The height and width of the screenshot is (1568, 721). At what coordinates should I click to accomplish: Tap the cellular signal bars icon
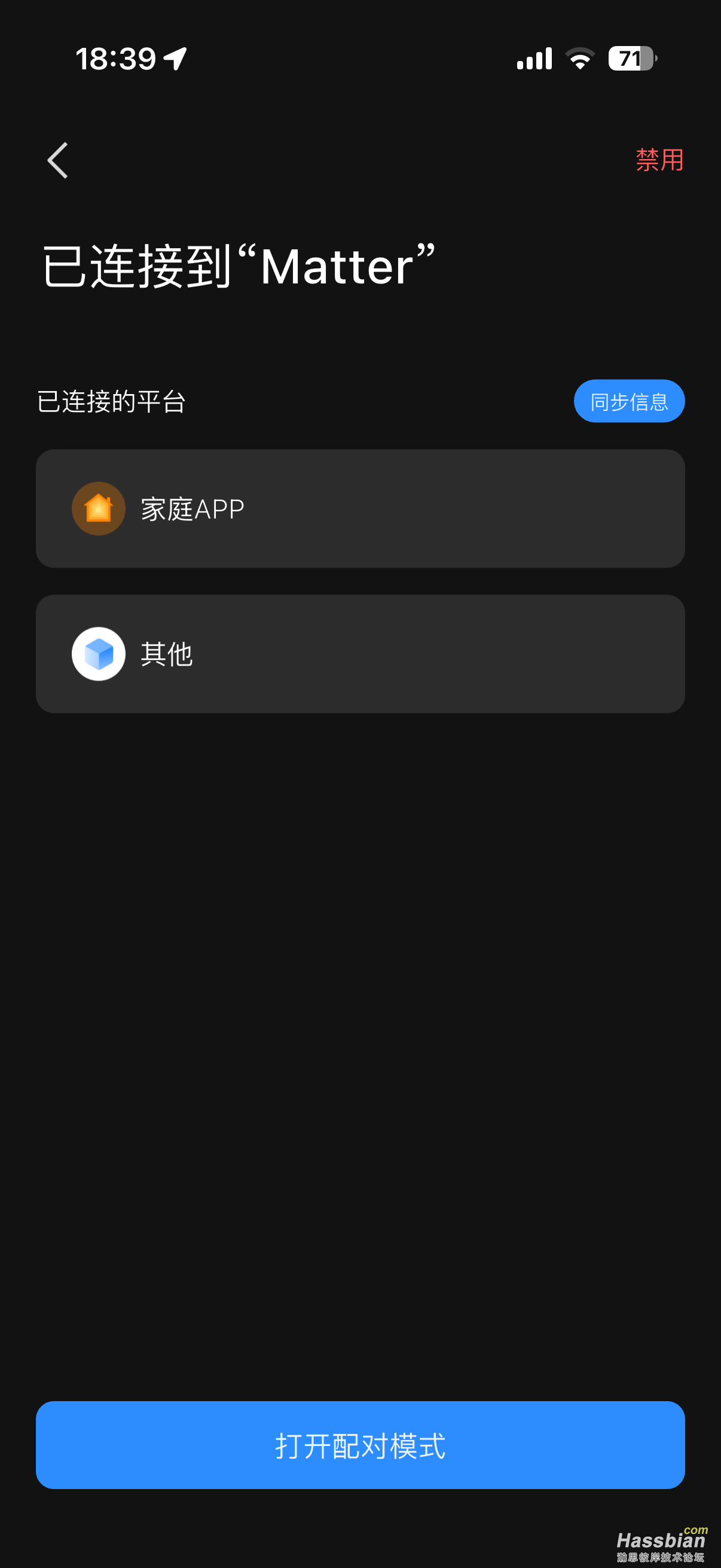[534, 58]
